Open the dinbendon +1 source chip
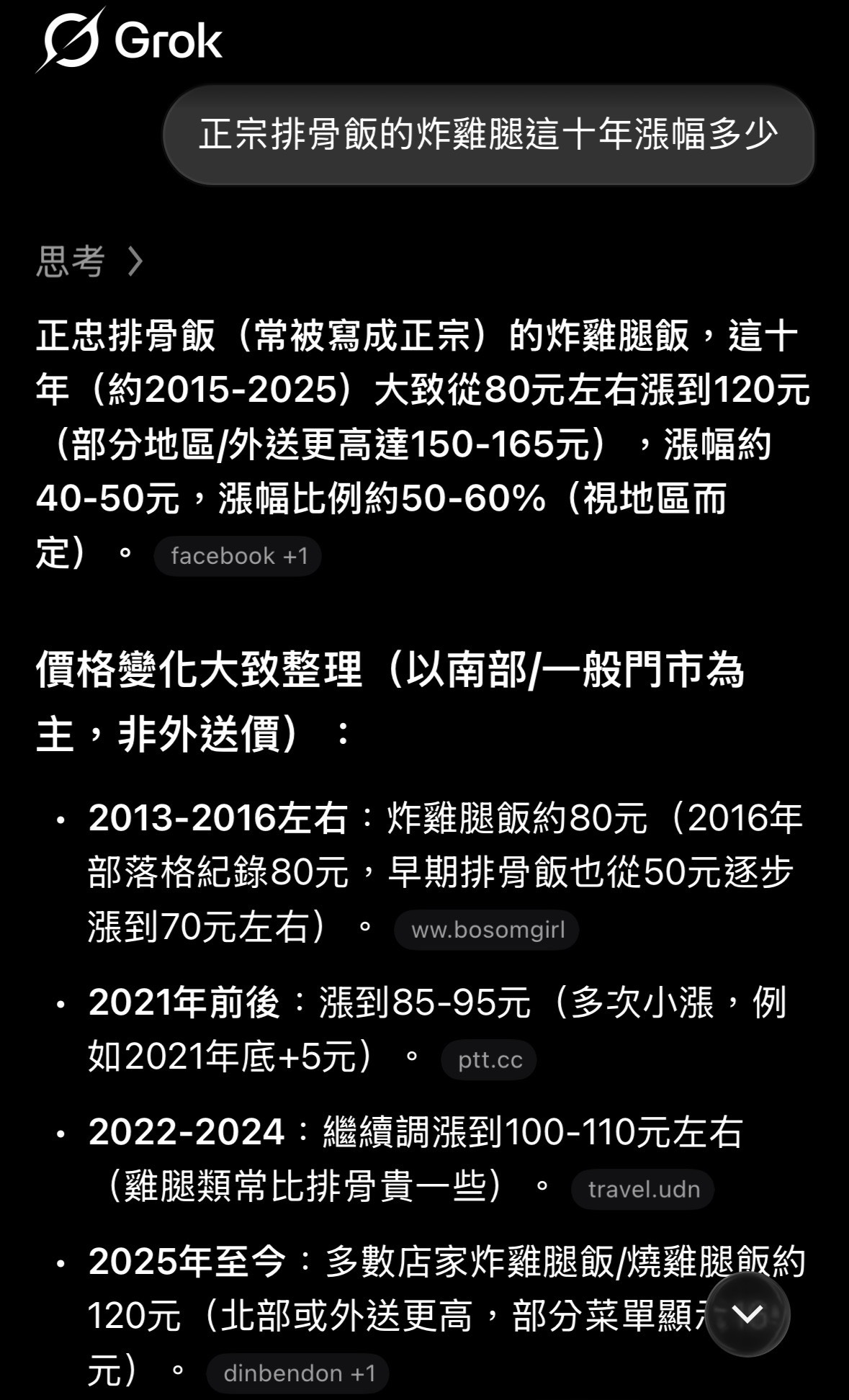This screenshot has width=849, height=1400. pos(298,1373)
